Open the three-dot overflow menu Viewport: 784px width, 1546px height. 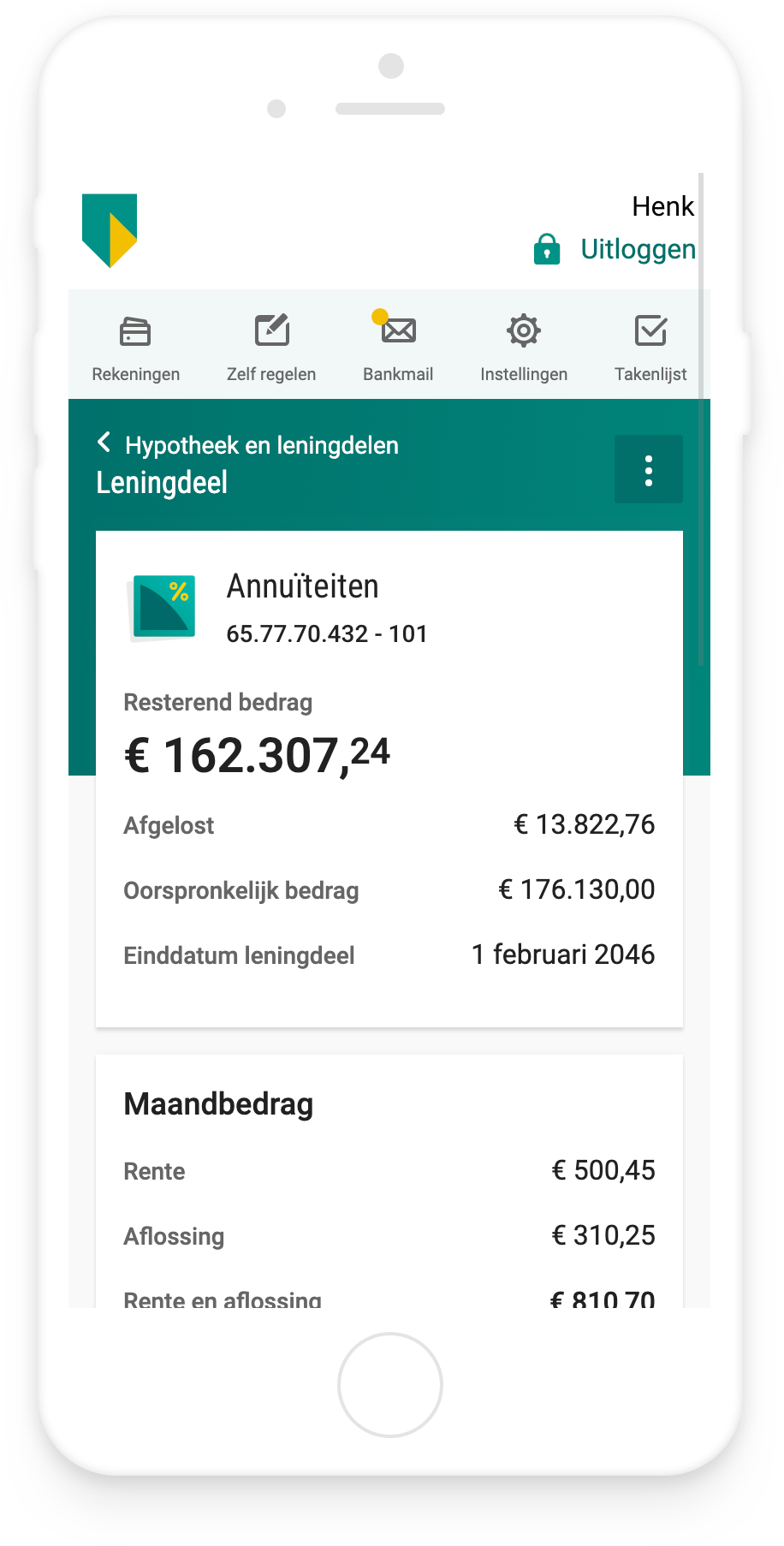tap(648, 470)
